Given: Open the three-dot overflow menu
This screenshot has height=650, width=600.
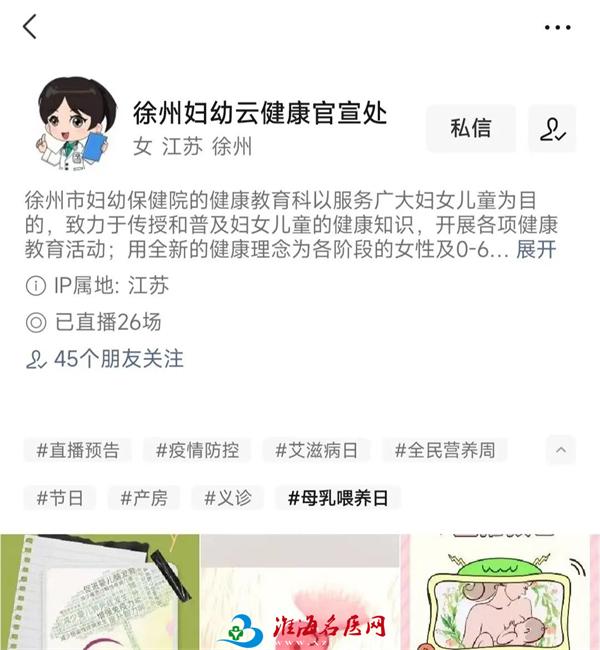Looking at the screenshot, I should click(557, 27).
